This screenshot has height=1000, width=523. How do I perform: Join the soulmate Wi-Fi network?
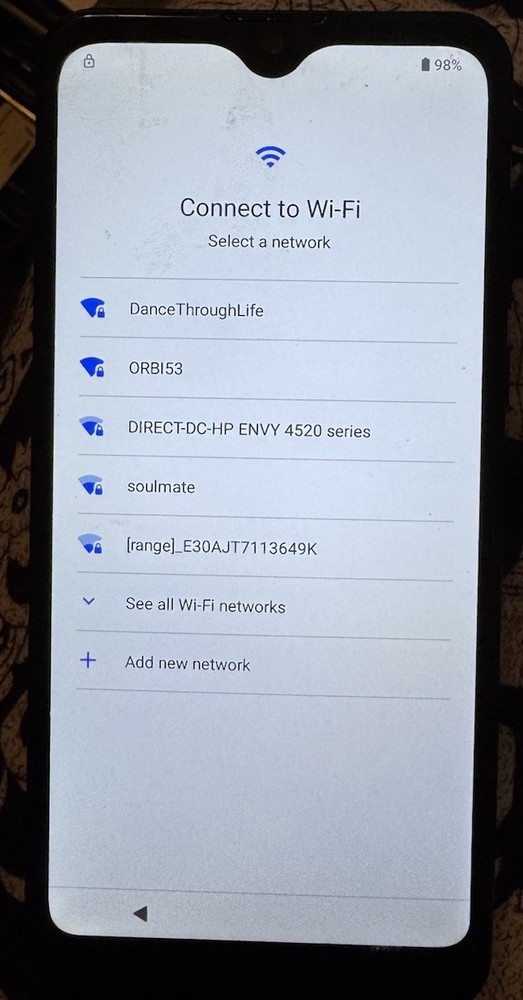[265, 487]
